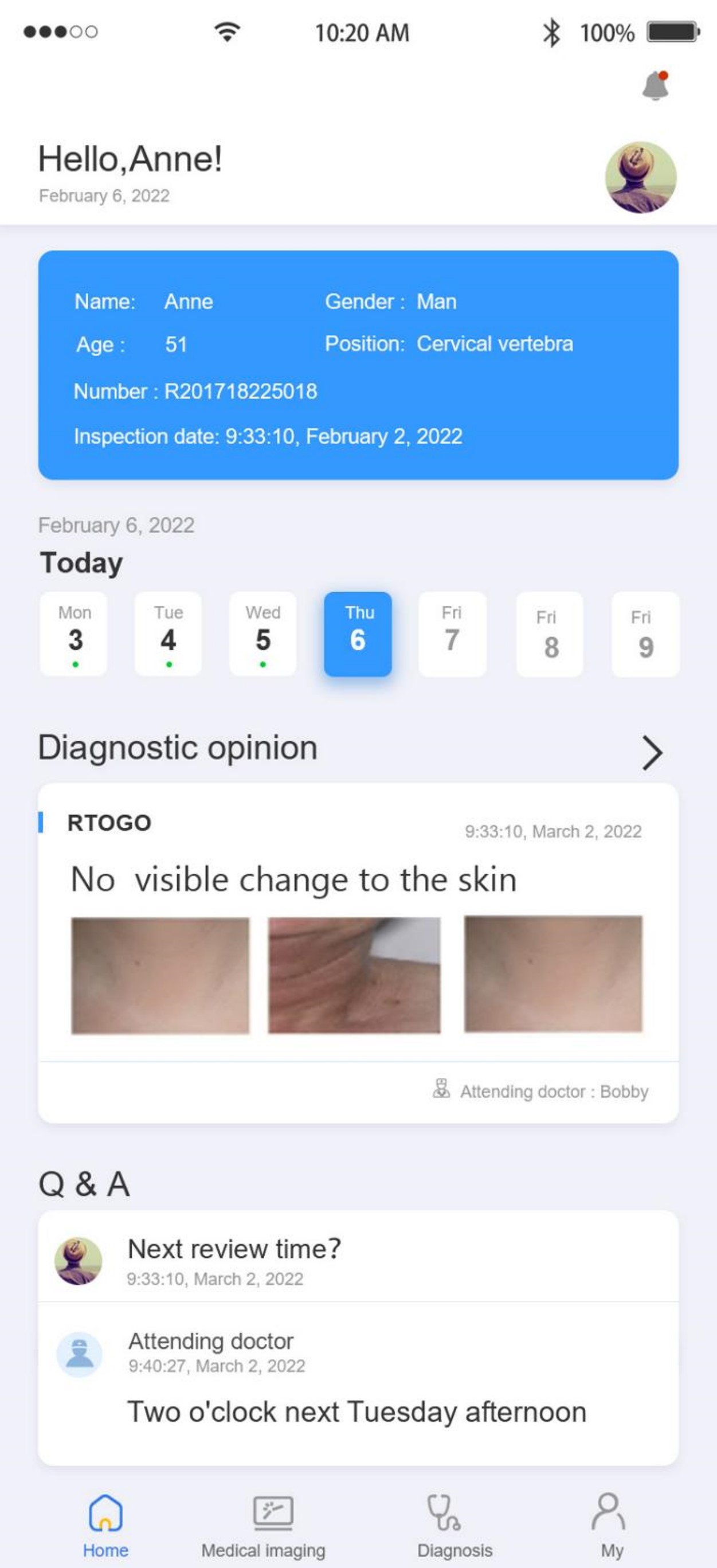Screen dimensions: 717x1568
Task: Select day 8 in the calendar
Action: click(550, 634)
